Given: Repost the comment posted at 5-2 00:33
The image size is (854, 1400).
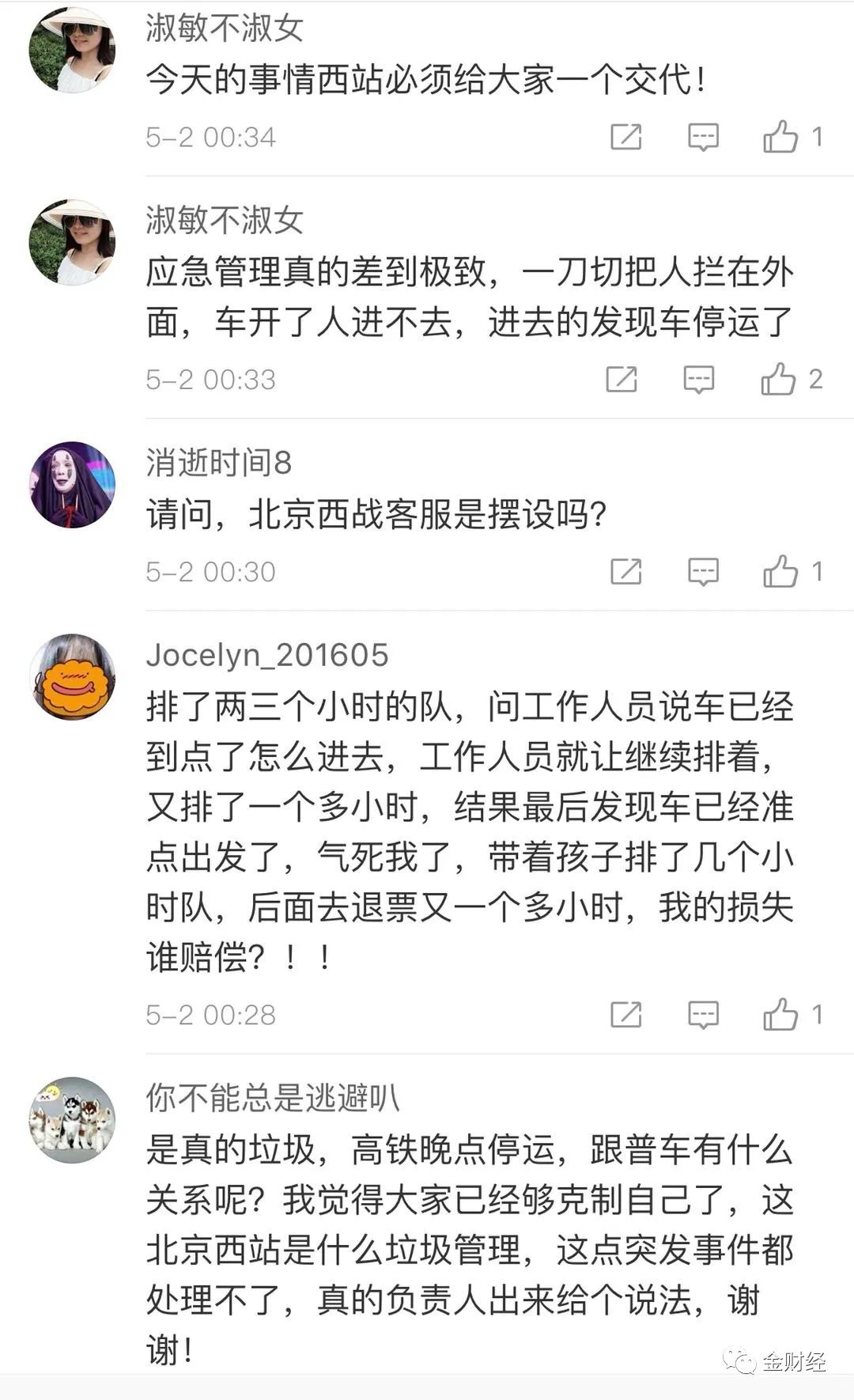Looking at the screenshot, I should (x=622, y=380).
